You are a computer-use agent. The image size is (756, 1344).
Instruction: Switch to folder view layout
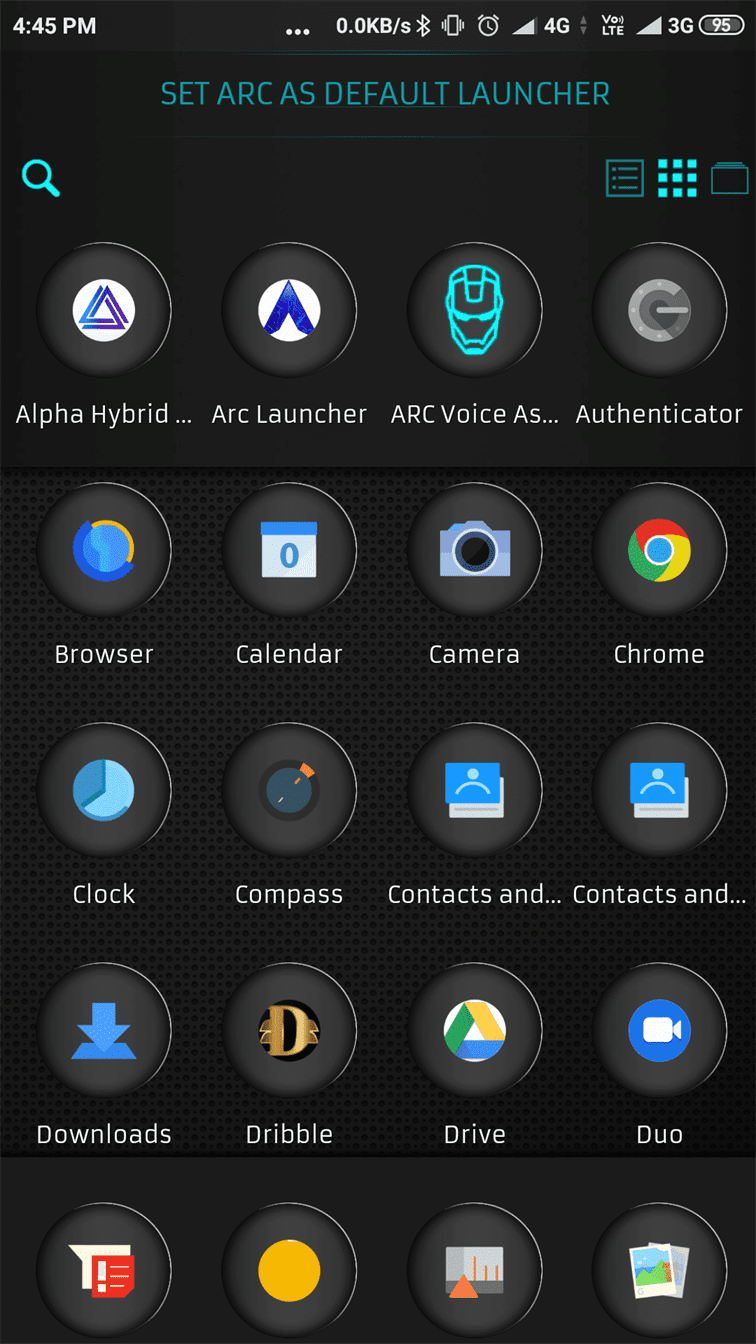point(729,178)
